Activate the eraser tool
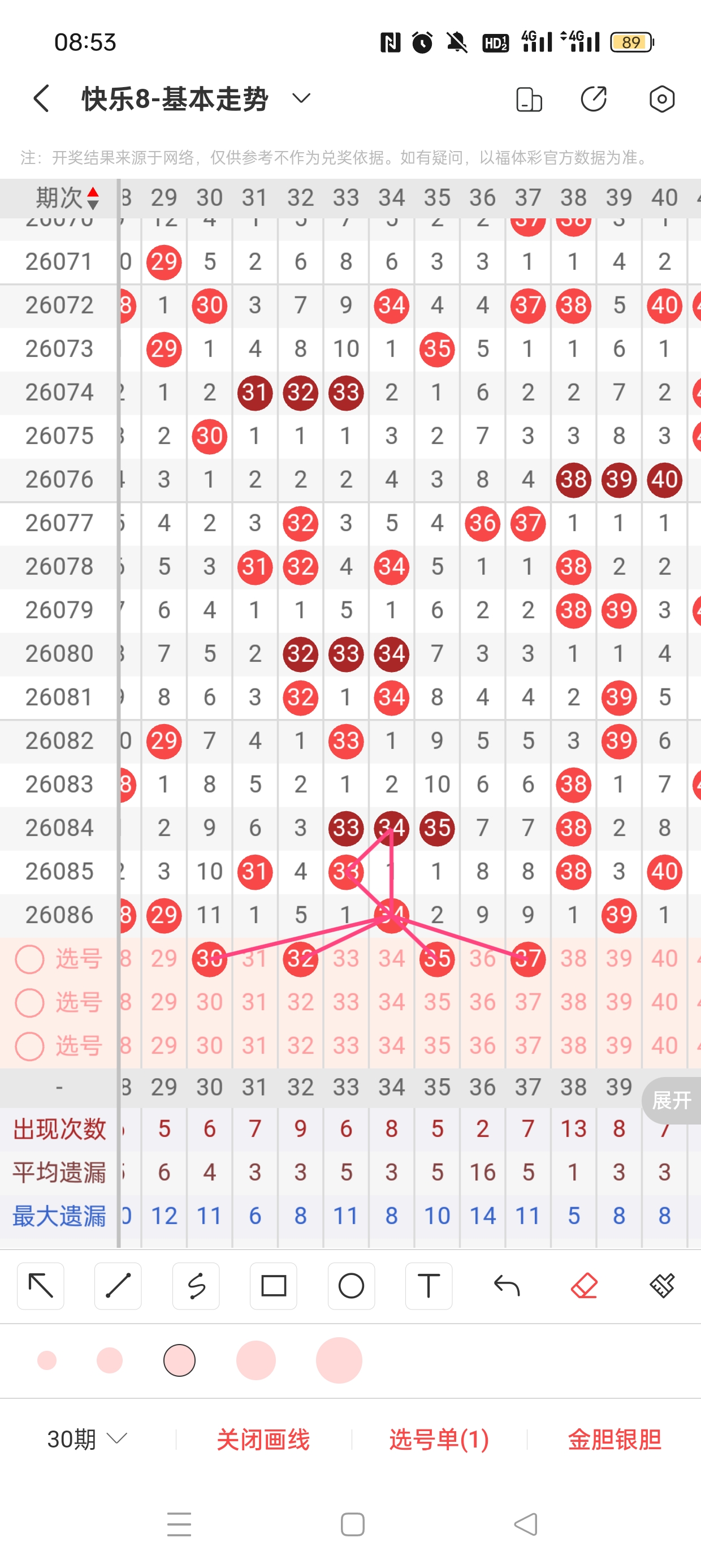Screen dimensions: 701x1568 584,1286
